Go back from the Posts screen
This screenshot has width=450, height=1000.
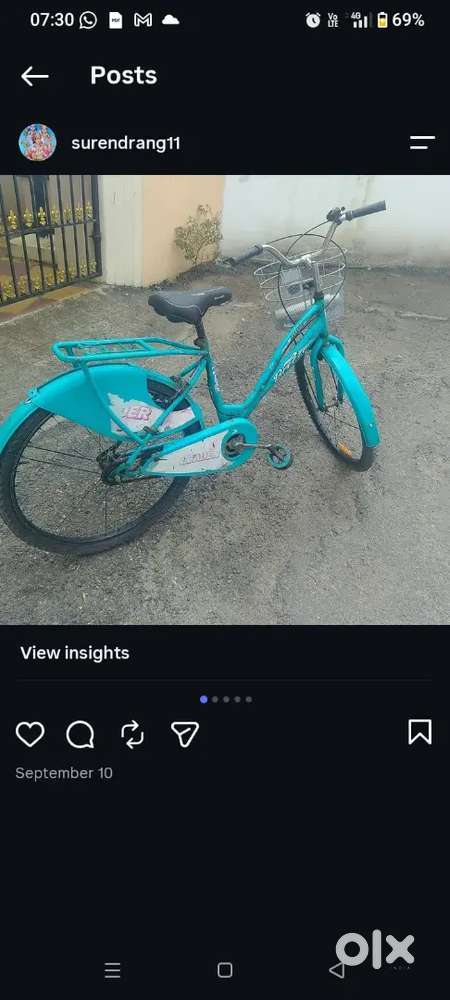pyautogui.click(x=34, y=77)
